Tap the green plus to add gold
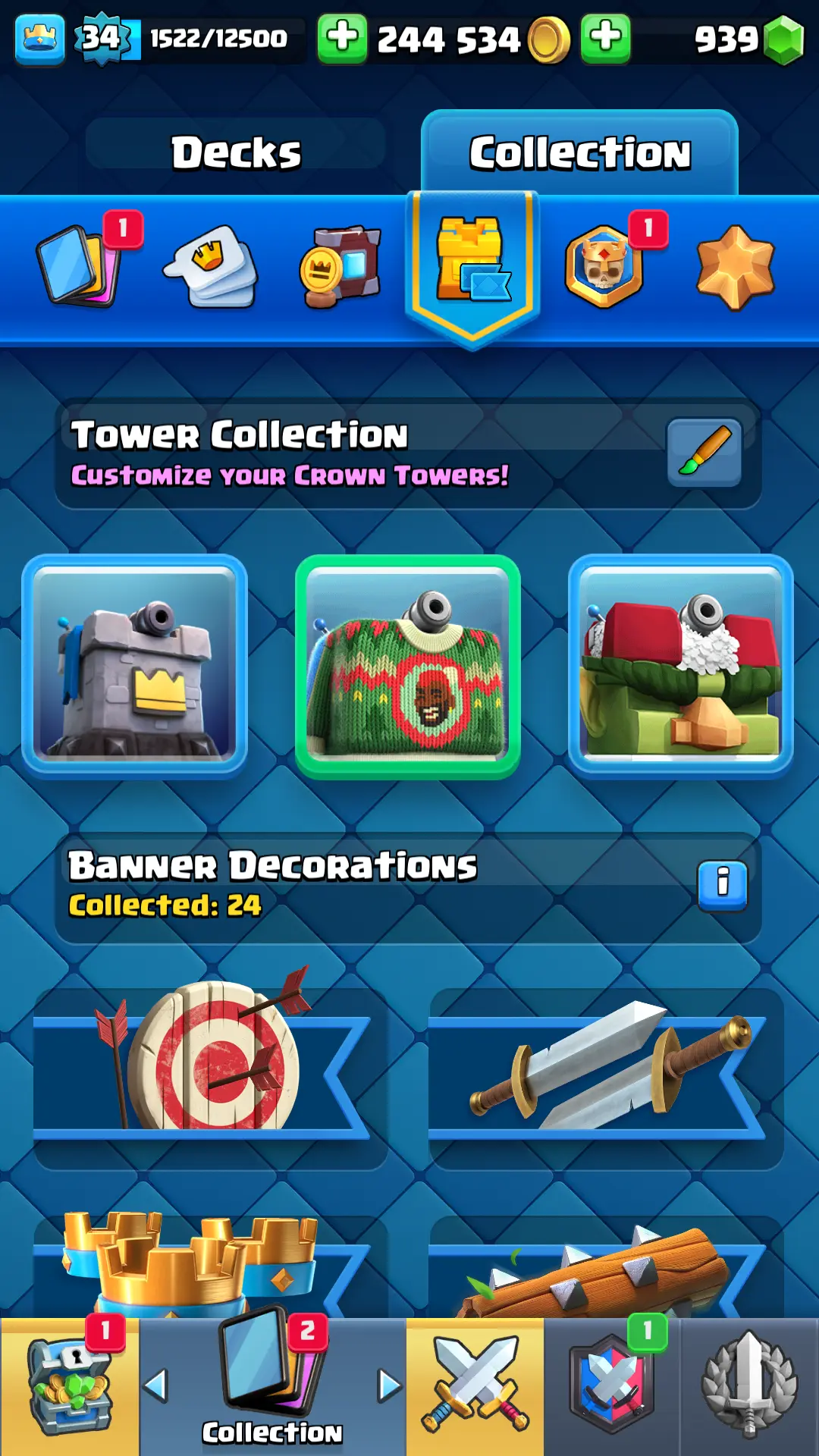Image resolution: width=819 pixels, height=1456 pixels. click(342, 39)
